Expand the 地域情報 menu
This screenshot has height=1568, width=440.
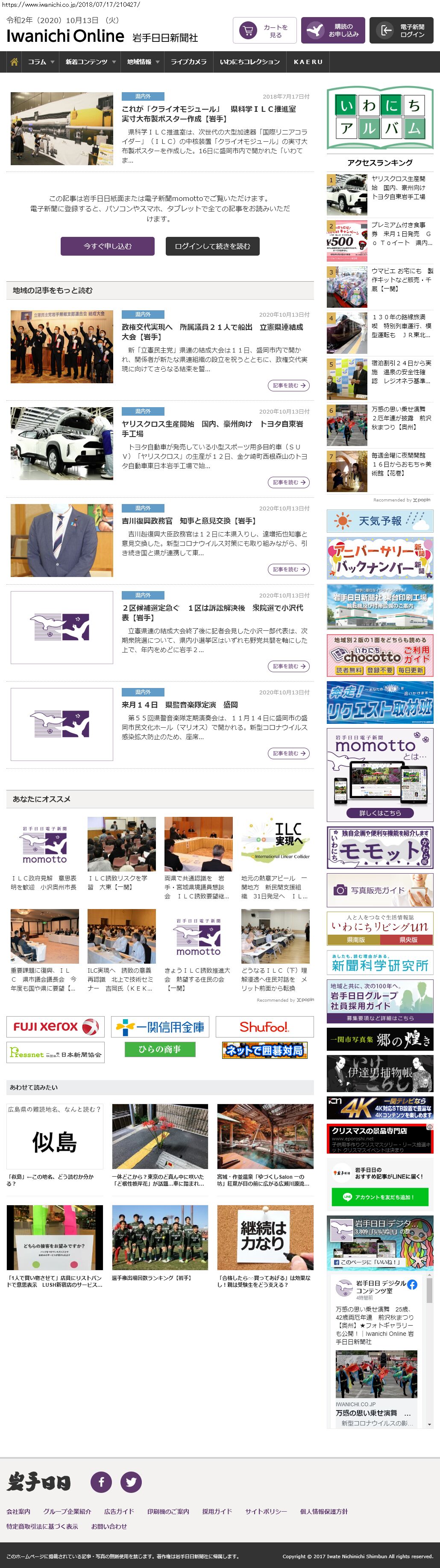tap(143, 61)
